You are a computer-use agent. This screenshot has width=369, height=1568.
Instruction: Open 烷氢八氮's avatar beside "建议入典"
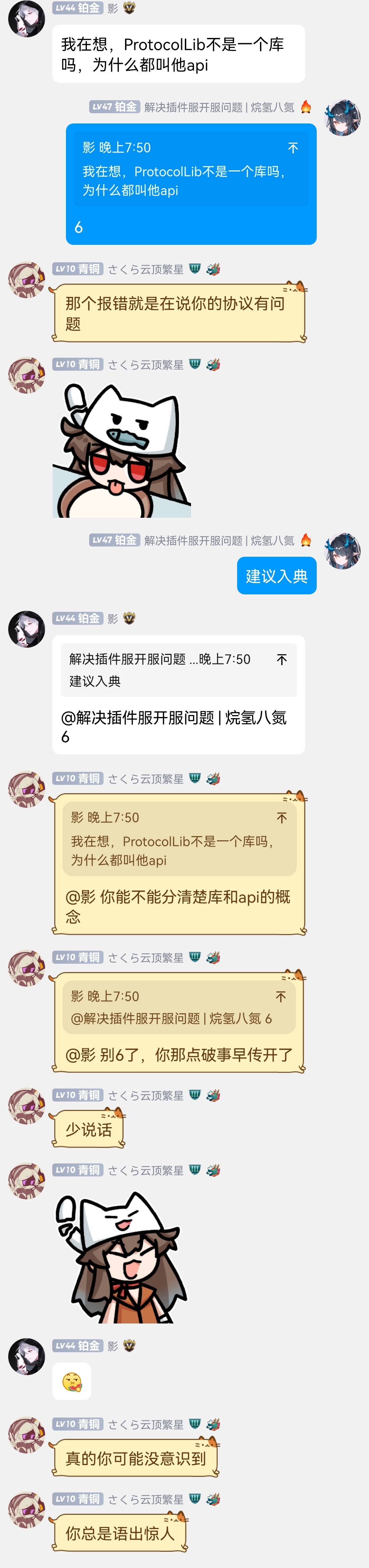tap(342, 551)
